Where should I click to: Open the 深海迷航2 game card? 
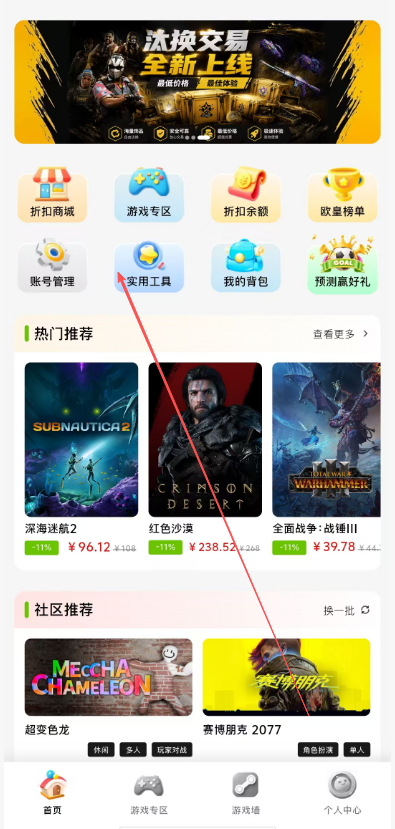coord(81,458)
